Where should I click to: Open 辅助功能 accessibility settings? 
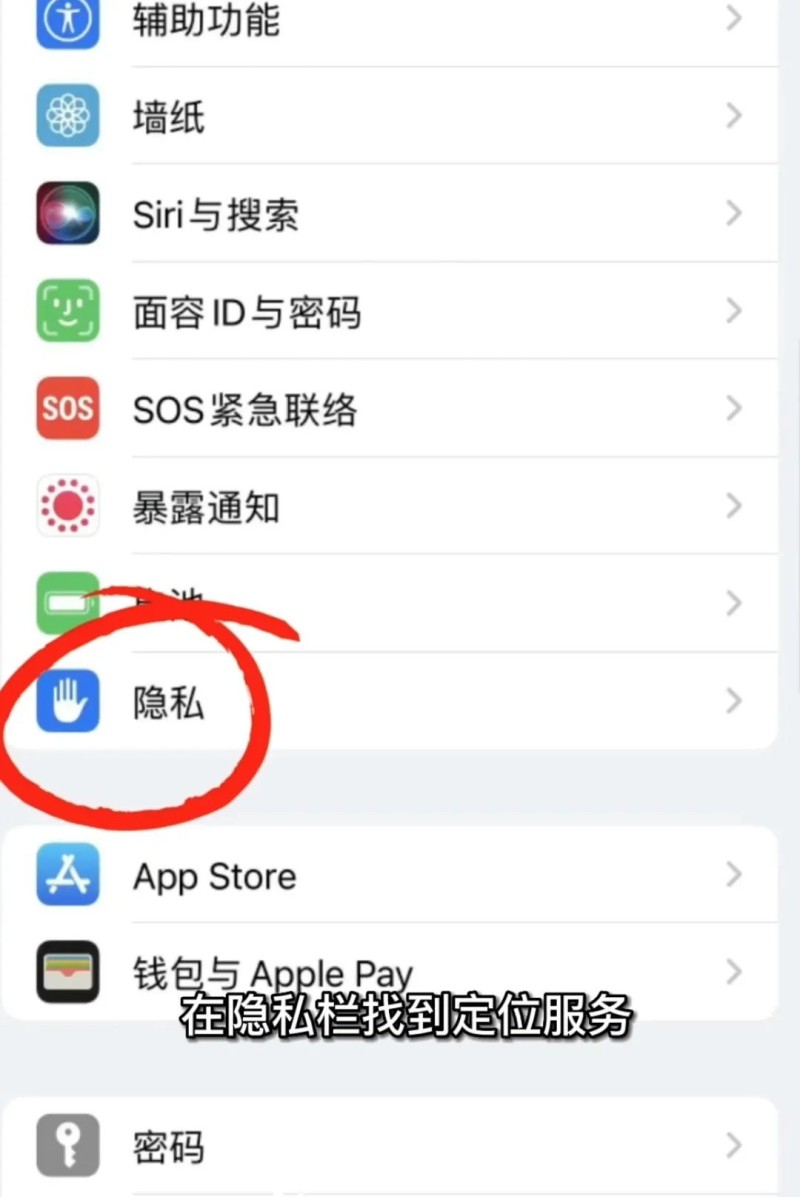[x=400, y=20]
